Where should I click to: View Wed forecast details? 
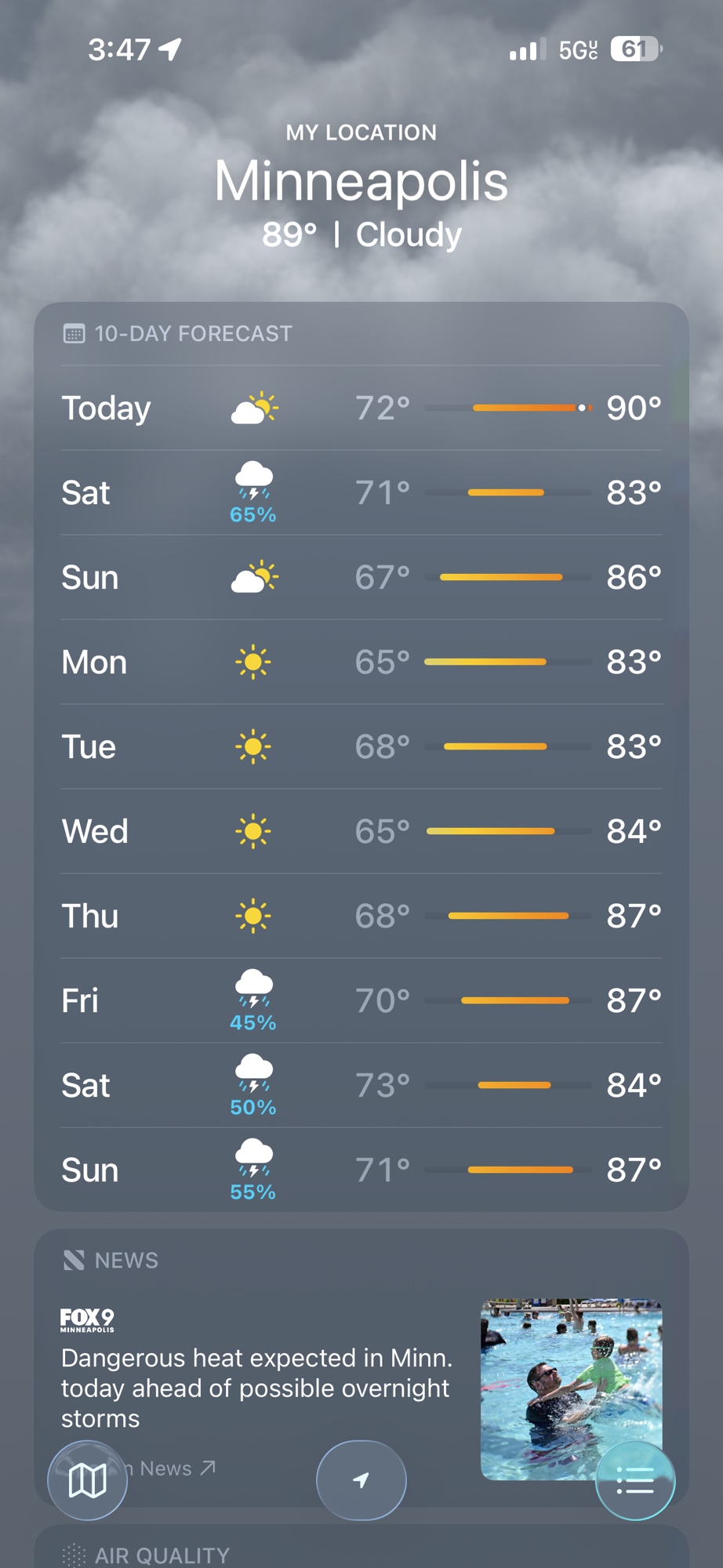pos(361,832)
